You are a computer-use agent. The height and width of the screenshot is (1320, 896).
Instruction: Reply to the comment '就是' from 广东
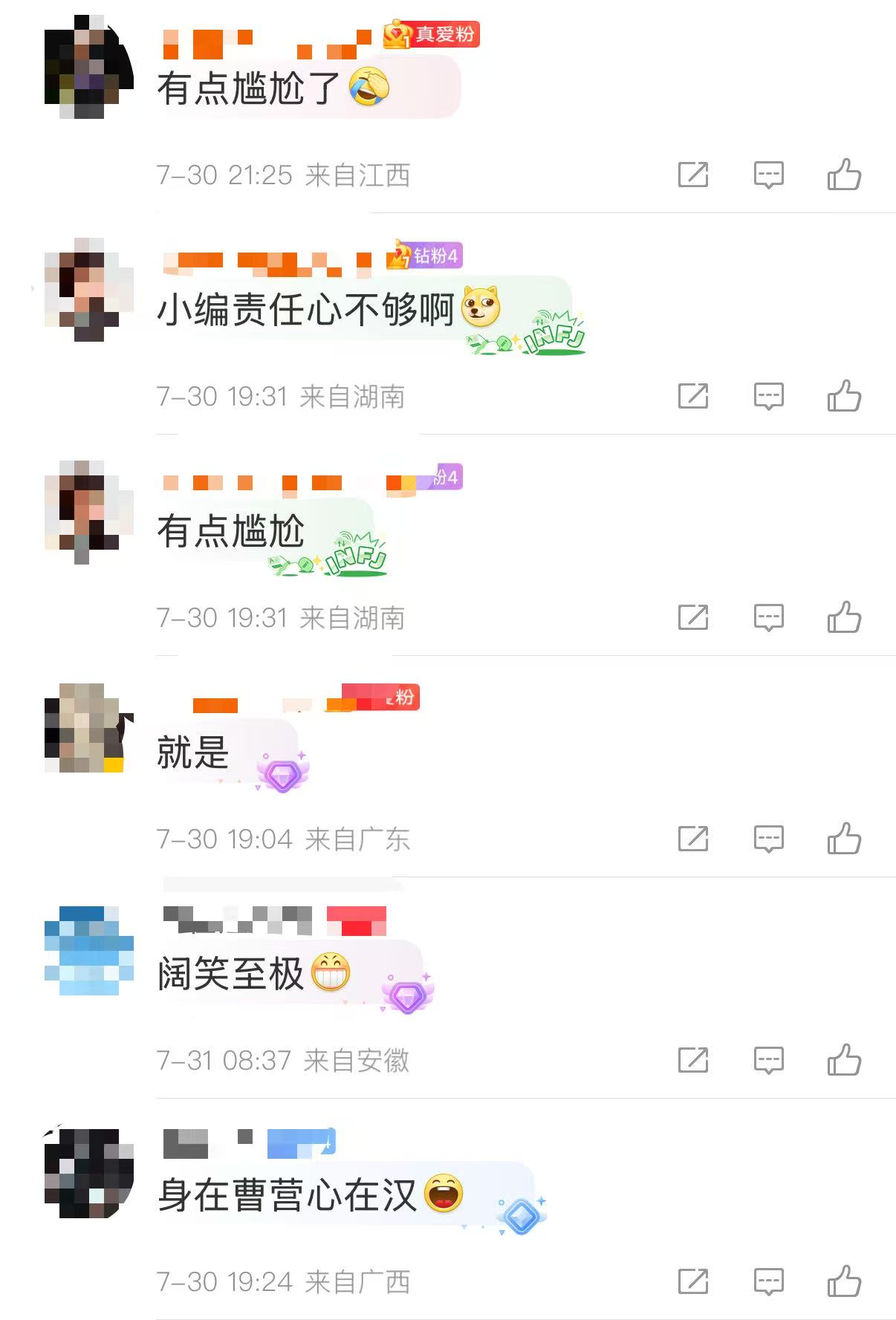pyautogui.click(x=768, y=839)
